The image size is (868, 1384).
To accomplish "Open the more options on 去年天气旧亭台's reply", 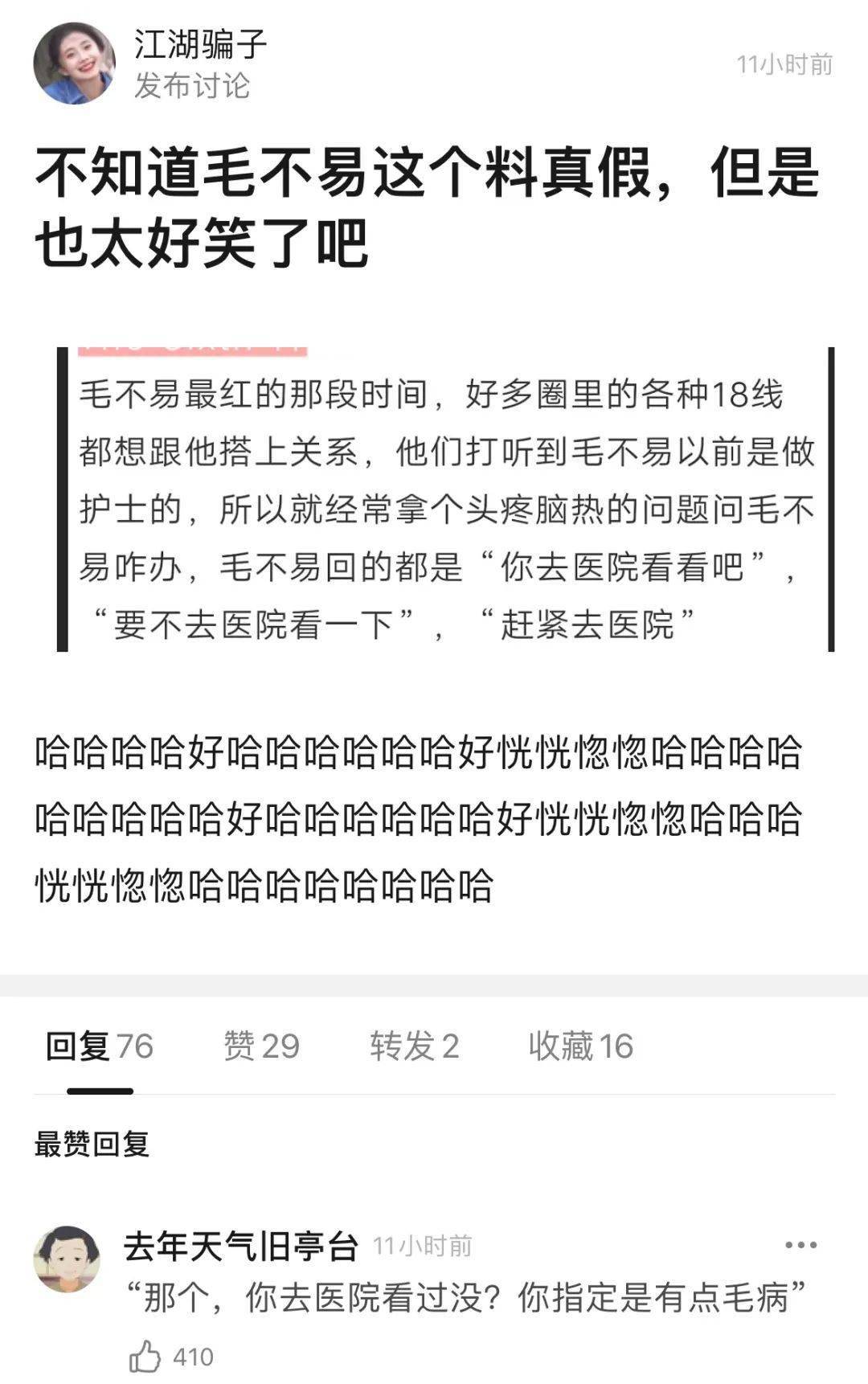I will pyautogui.click(x=800, y=1246).
